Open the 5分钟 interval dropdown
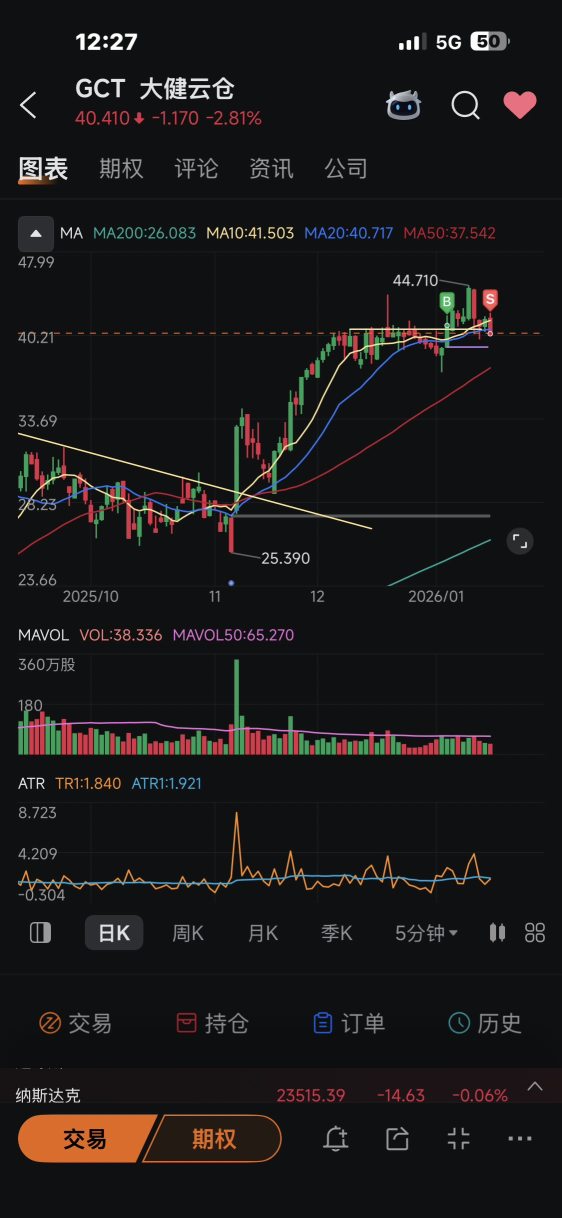The image size is (562, 1218). tap(426, 933)
